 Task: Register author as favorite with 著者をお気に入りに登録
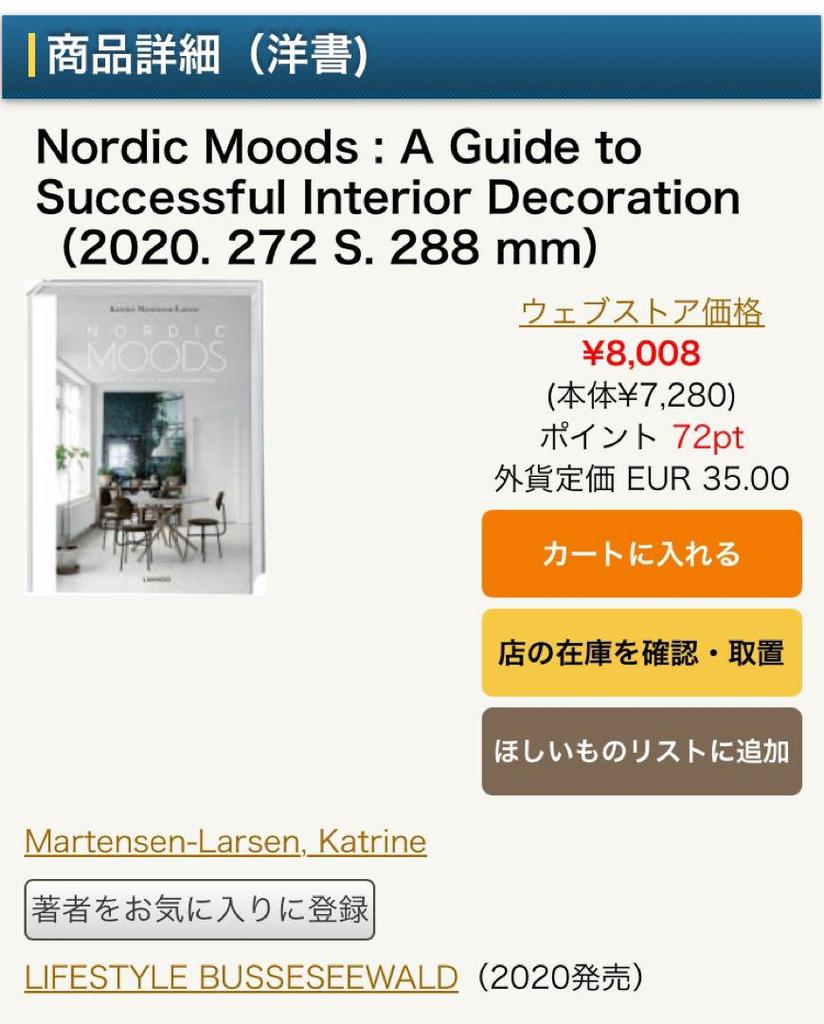199,907
